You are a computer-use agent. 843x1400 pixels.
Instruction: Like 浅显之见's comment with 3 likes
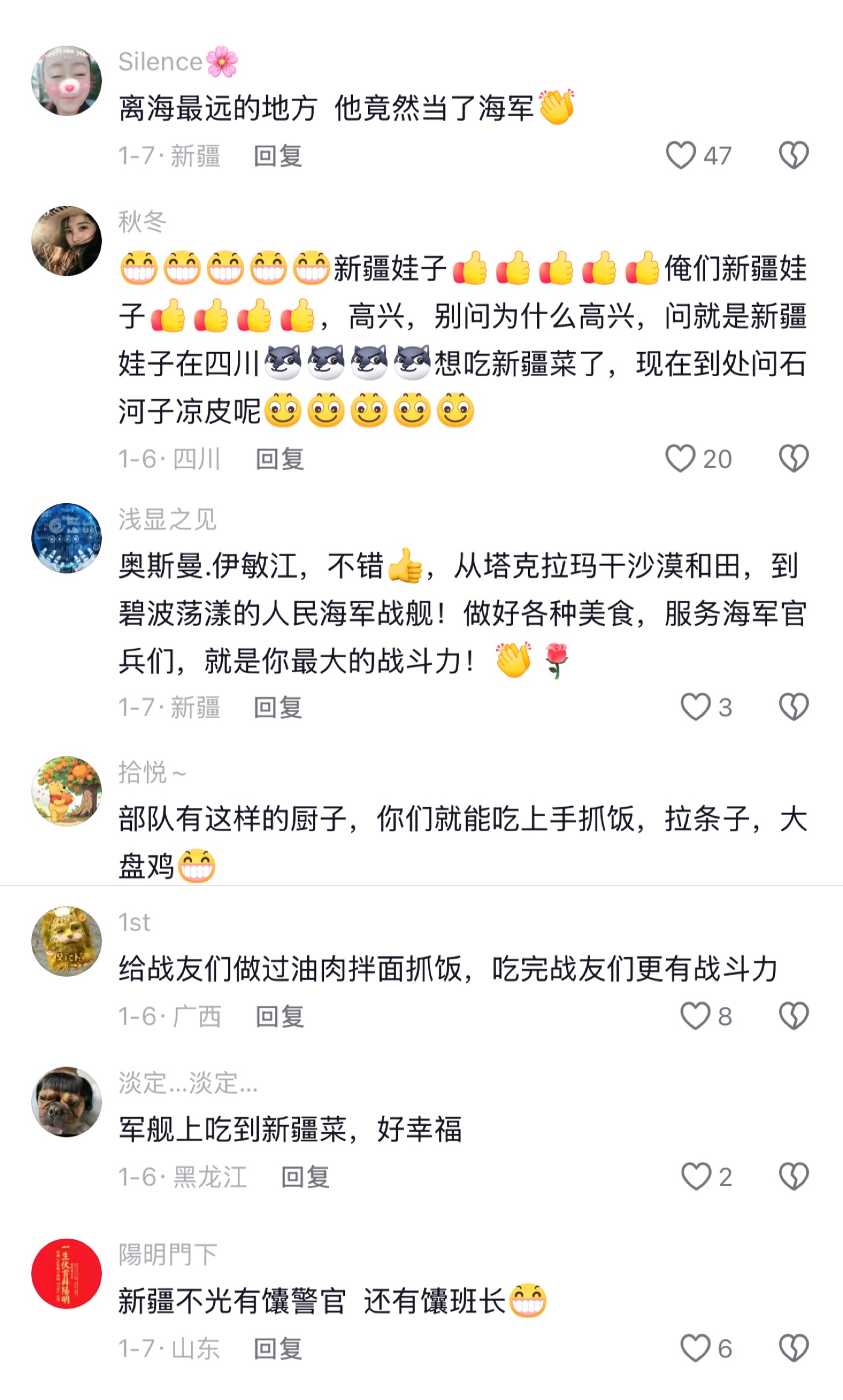click(x=695, y=707)
